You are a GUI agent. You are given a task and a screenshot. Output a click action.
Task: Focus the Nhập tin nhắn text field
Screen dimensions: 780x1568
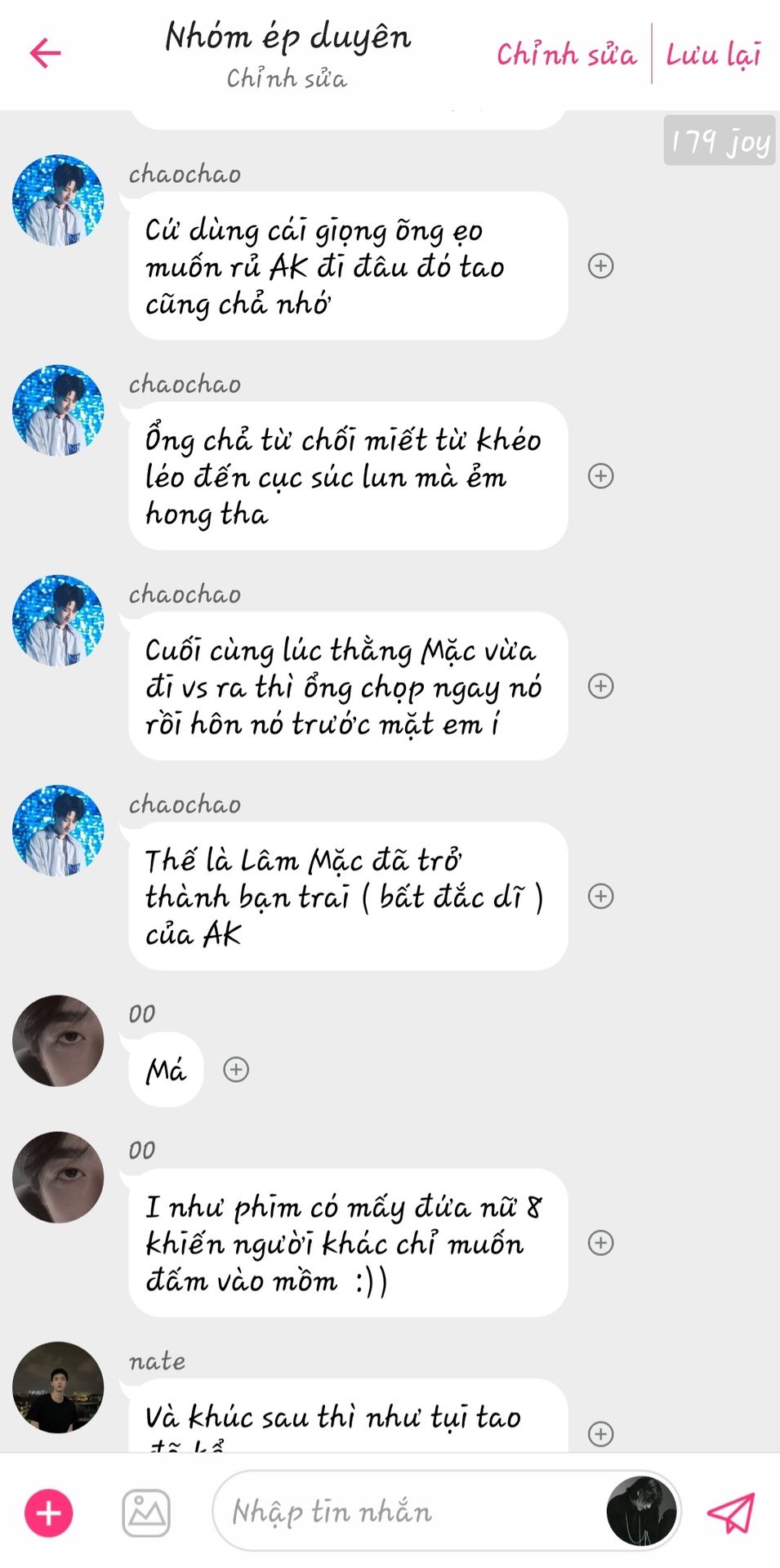tap(408, 1512)
